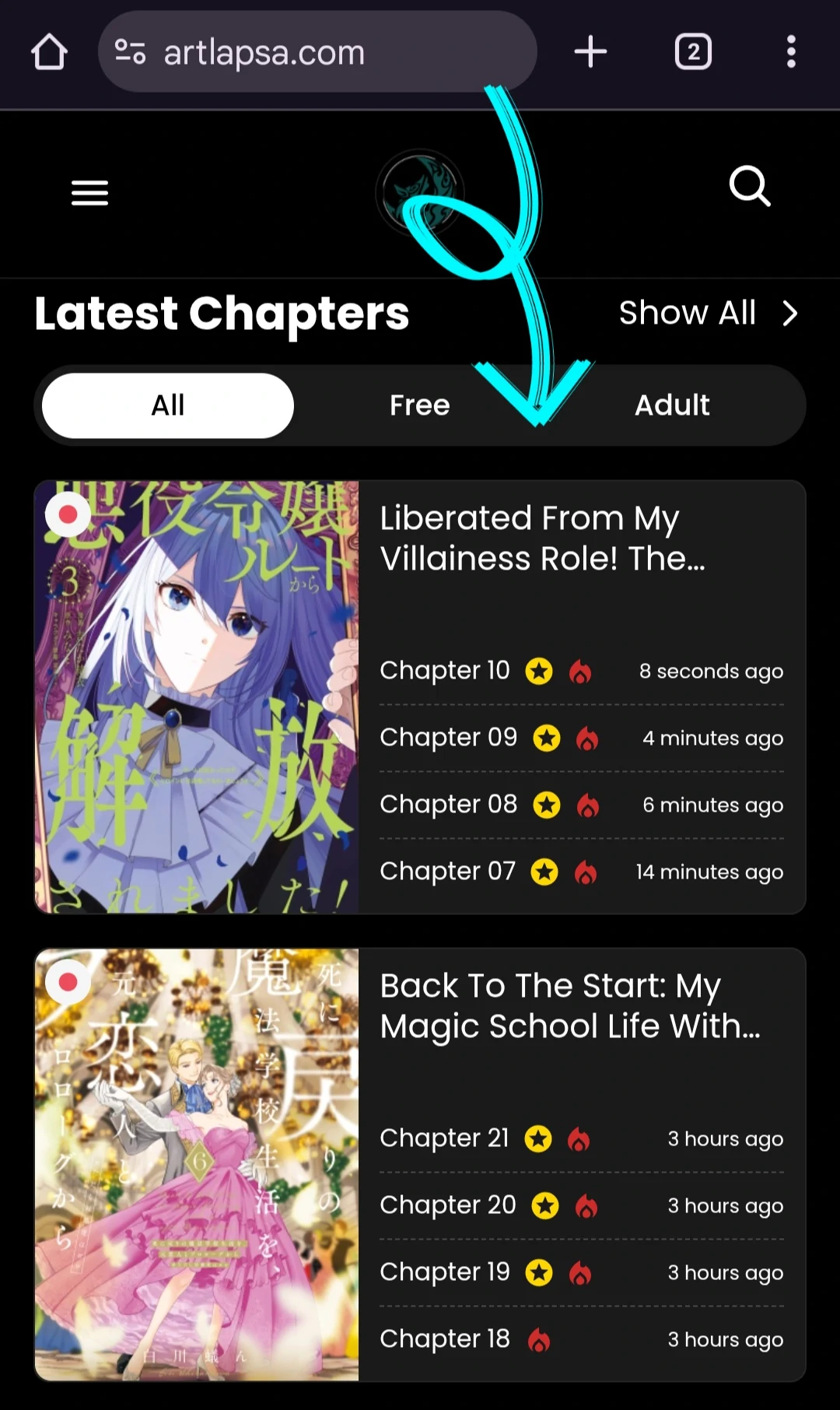Switch to the Adult filter

pyautogui.click(x=672, y=405)
